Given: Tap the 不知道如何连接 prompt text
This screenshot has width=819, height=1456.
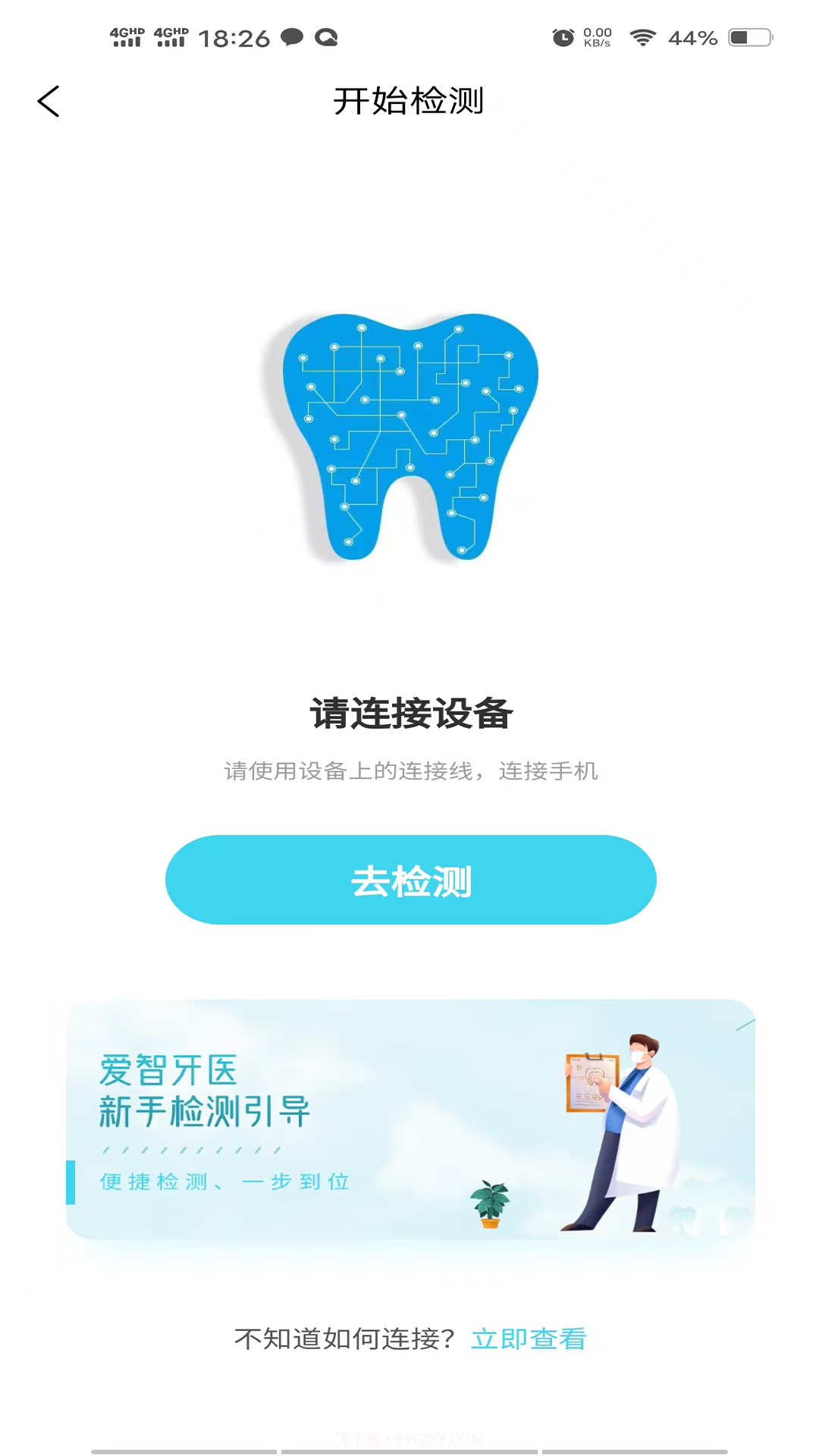Looking at the screenshot, I should click(x=345, y=1336).
